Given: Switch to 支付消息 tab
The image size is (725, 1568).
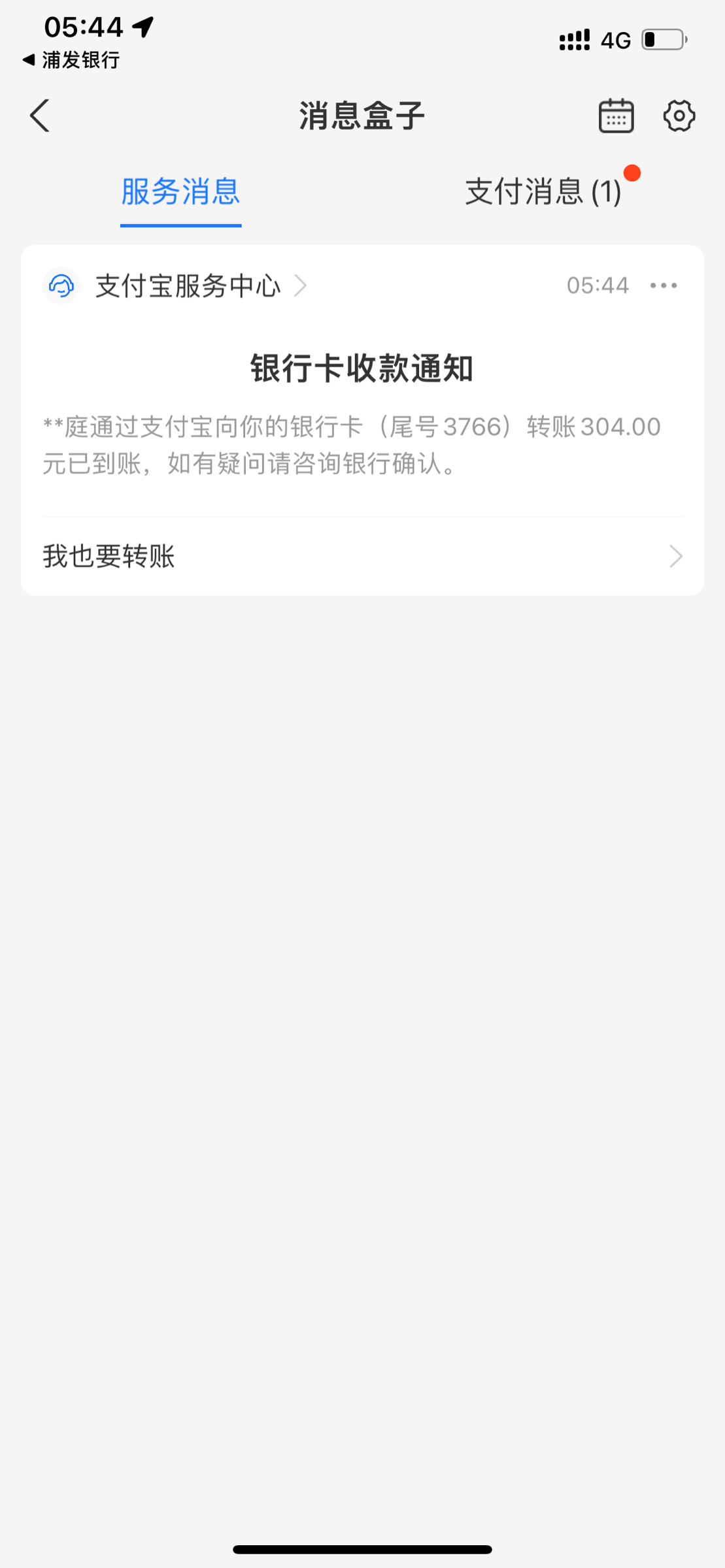Looking at the screenshot, I should (x=543, y=192).
